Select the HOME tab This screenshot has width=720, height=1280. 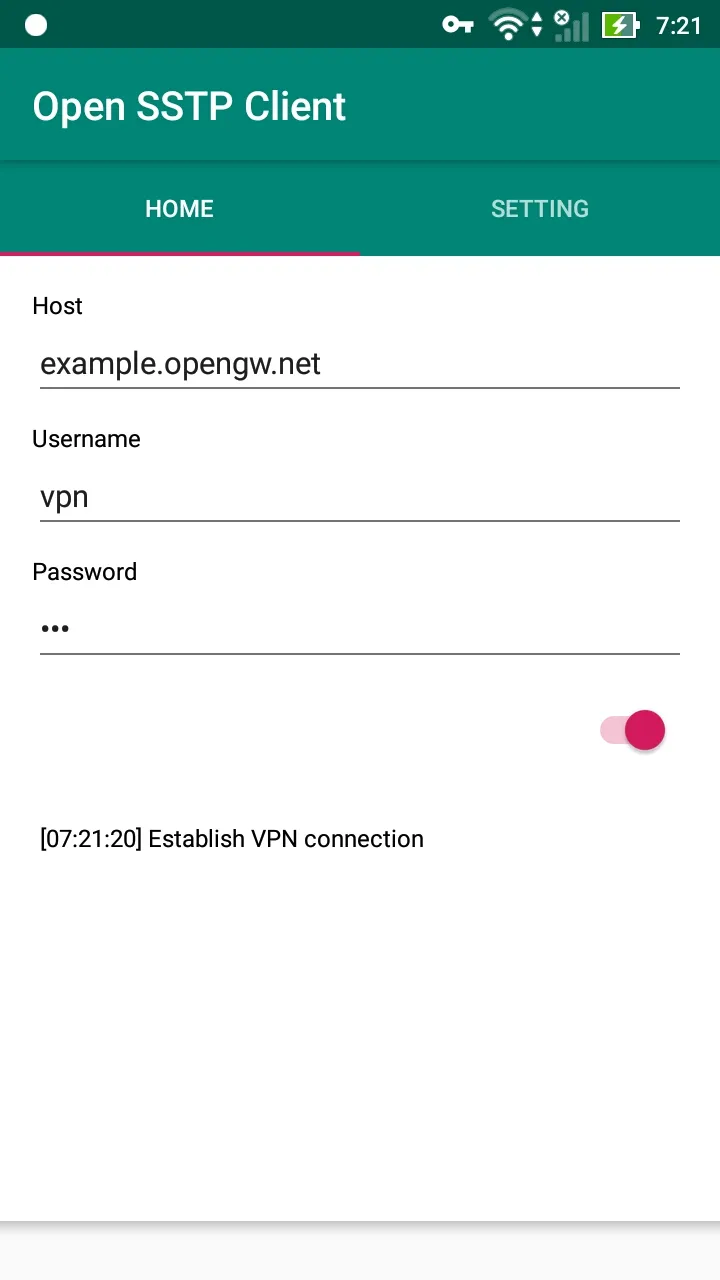tap(179, 208)
